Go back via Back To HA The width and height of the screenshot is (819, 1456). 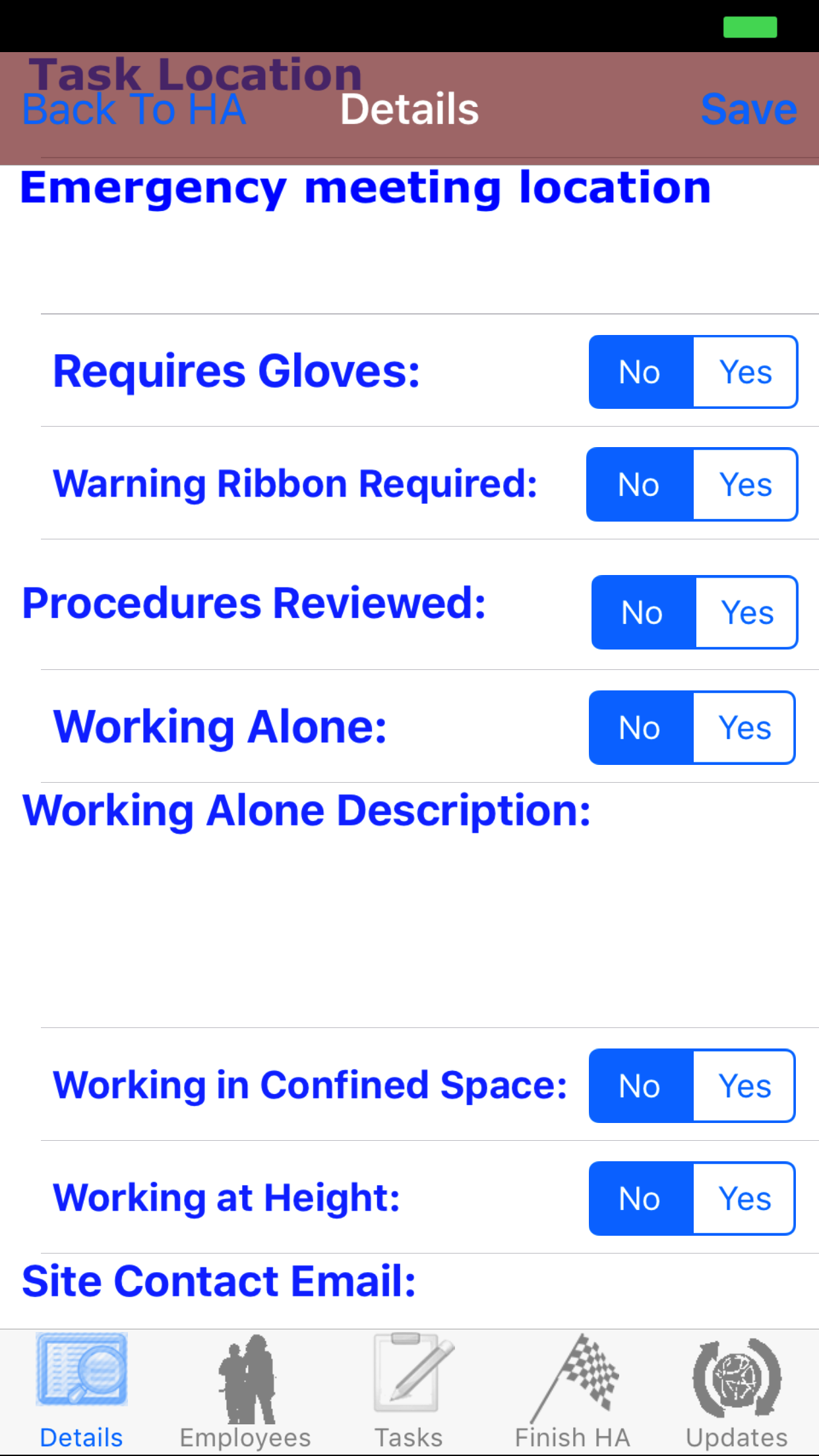coord(134,109)
